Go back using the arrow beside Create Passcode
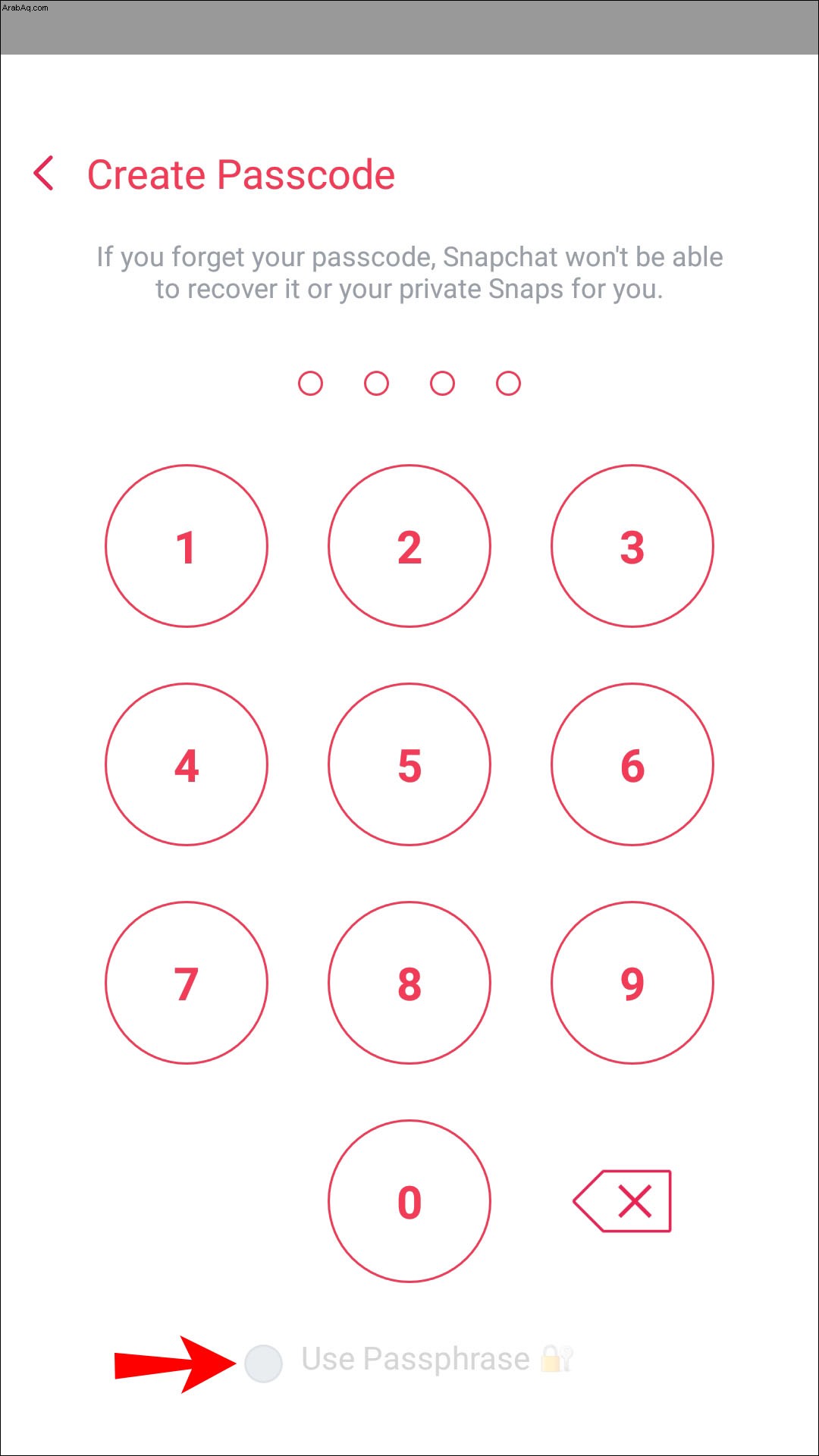 click(44, 174)
